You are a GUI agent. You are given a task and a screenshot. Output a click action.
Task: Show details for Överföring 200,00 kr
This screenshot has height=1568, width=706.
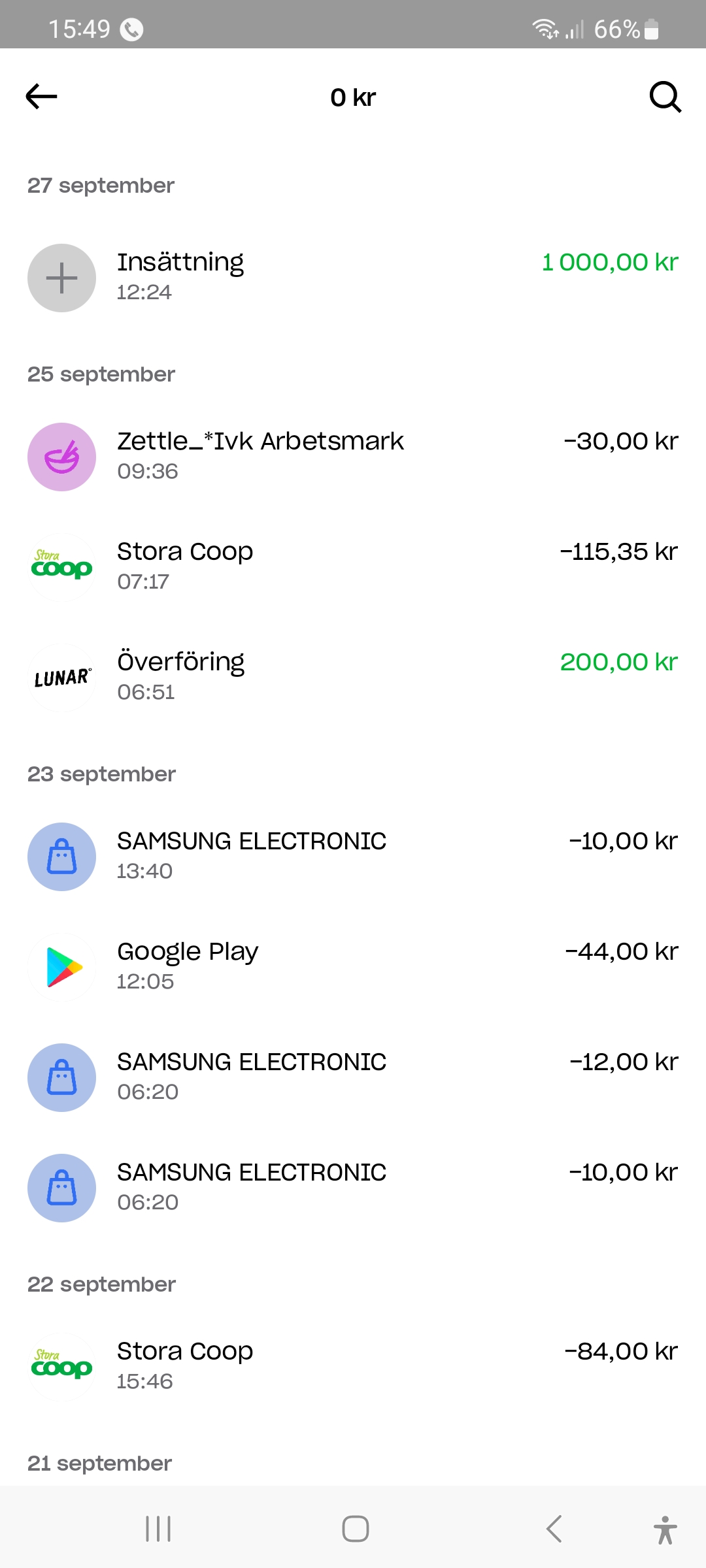353,677
